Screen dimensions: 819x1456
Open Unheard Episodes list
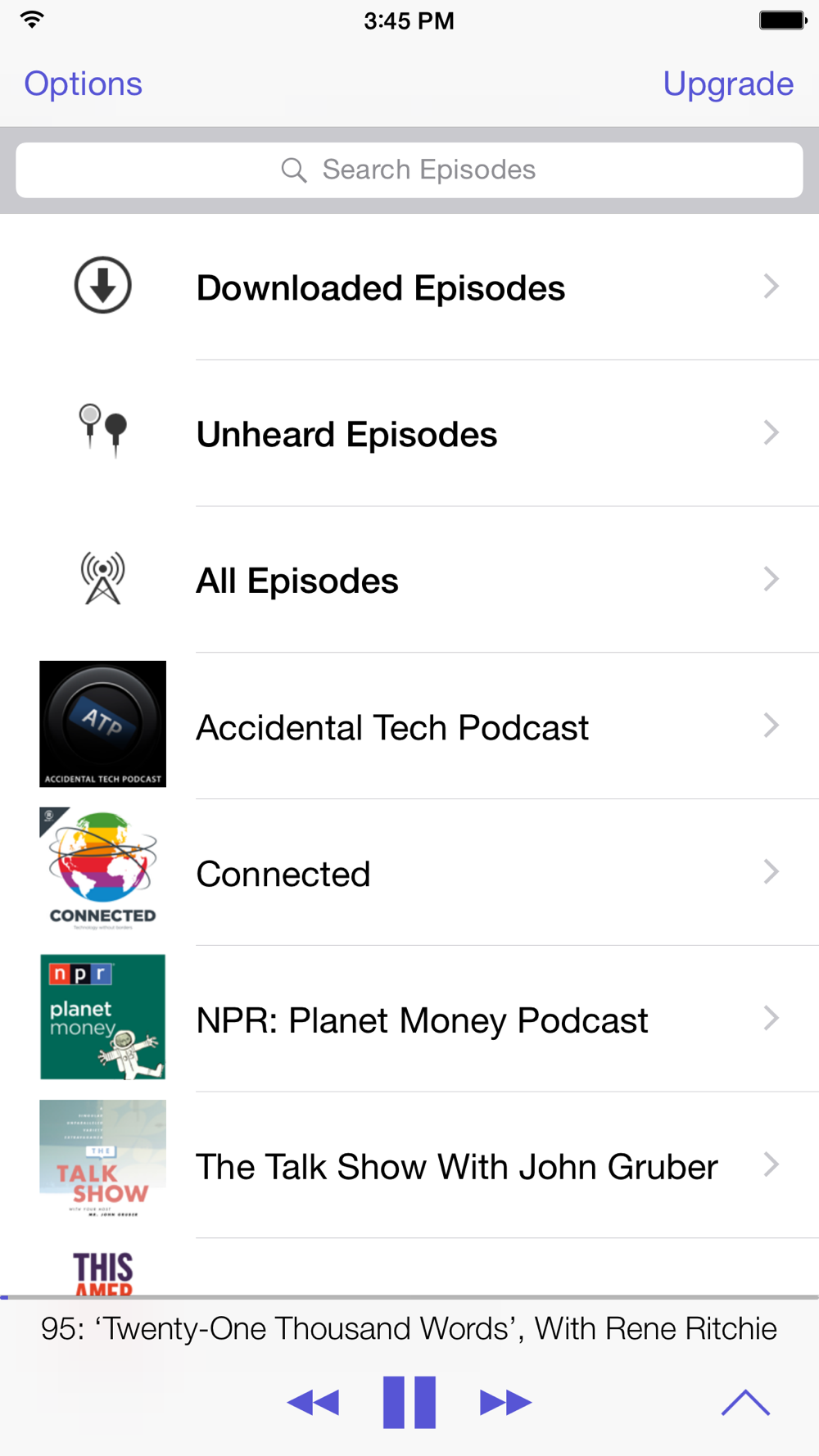pyautogui.click(x=409, y=434)
